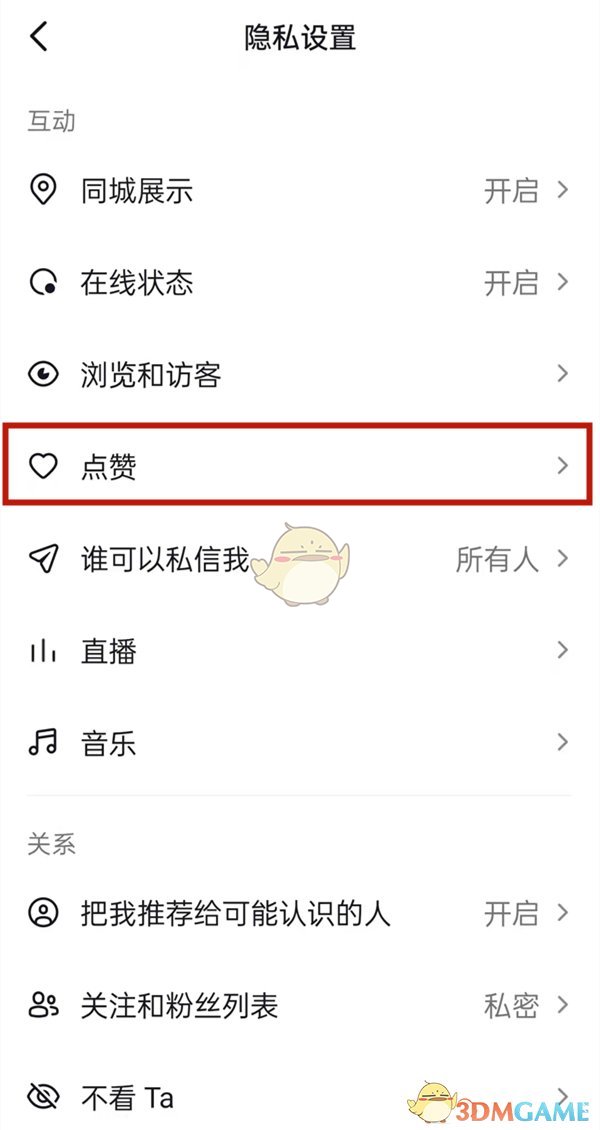Open 关注和粉丝列表 setting
Viewport: 600px width, 1130px height.
[x=300, y=1005]
